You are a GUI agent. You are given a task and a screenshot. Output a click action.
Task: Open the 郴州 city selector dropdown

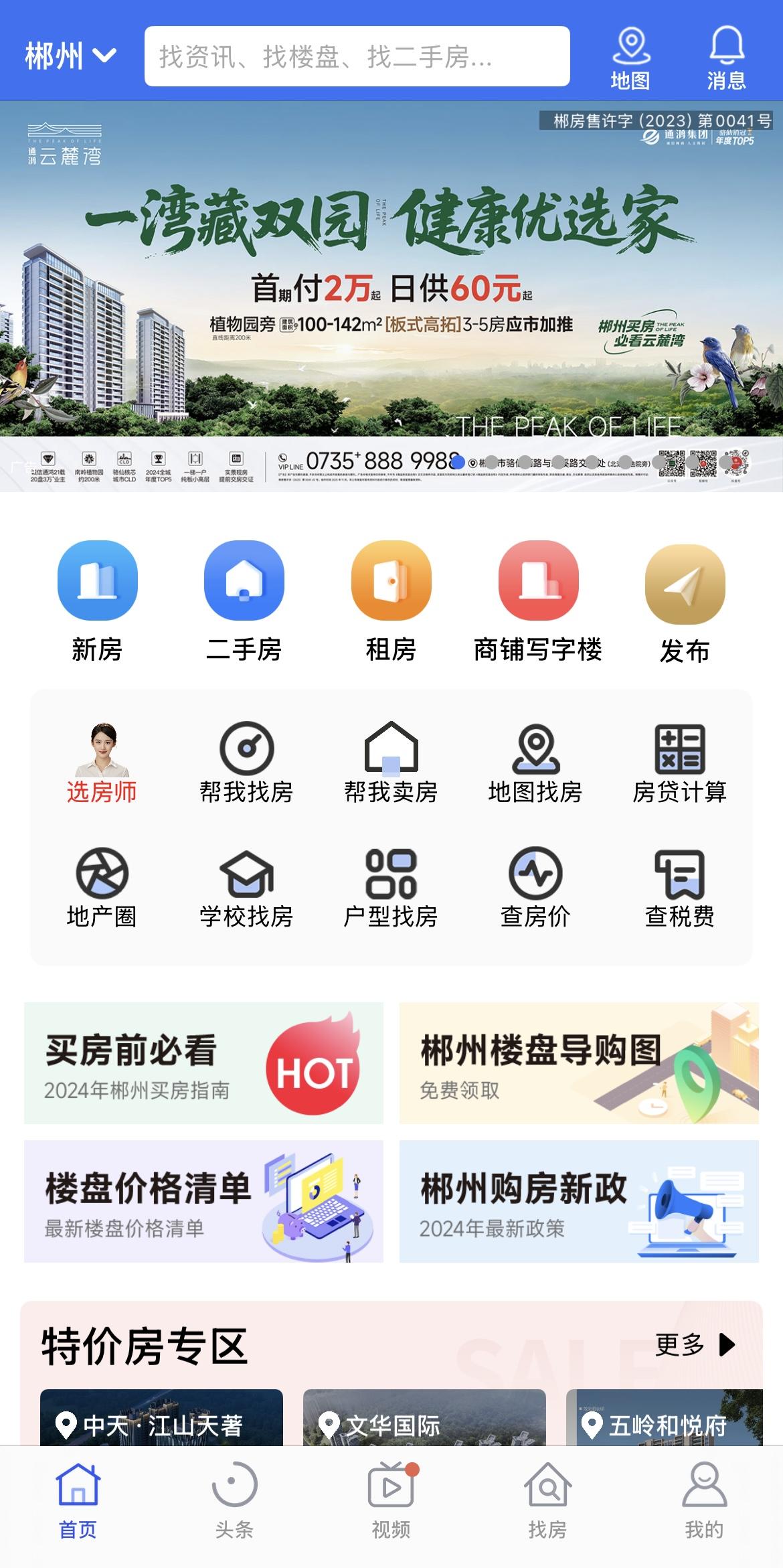coord(70,56)
